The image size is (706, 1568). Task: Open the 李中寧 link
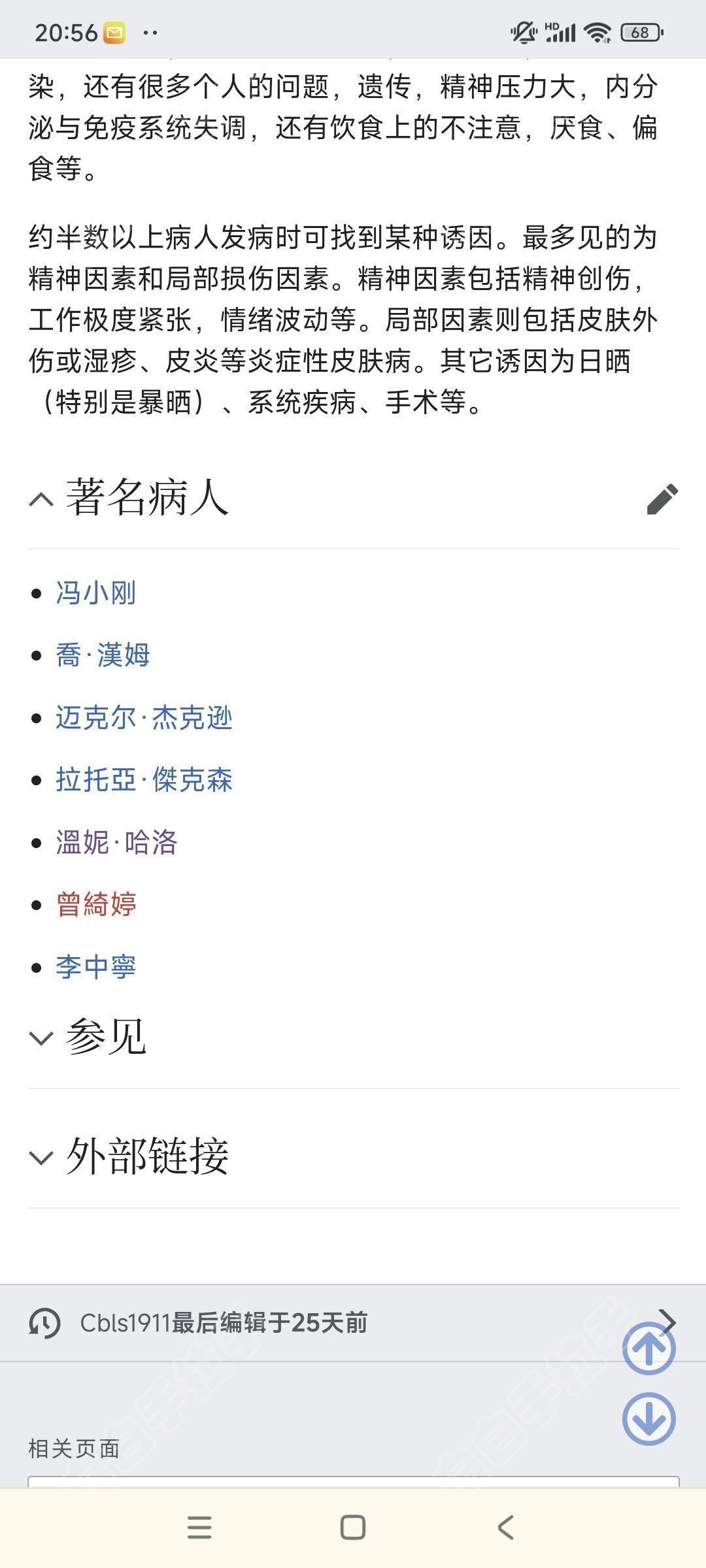[x=96, y=967]
